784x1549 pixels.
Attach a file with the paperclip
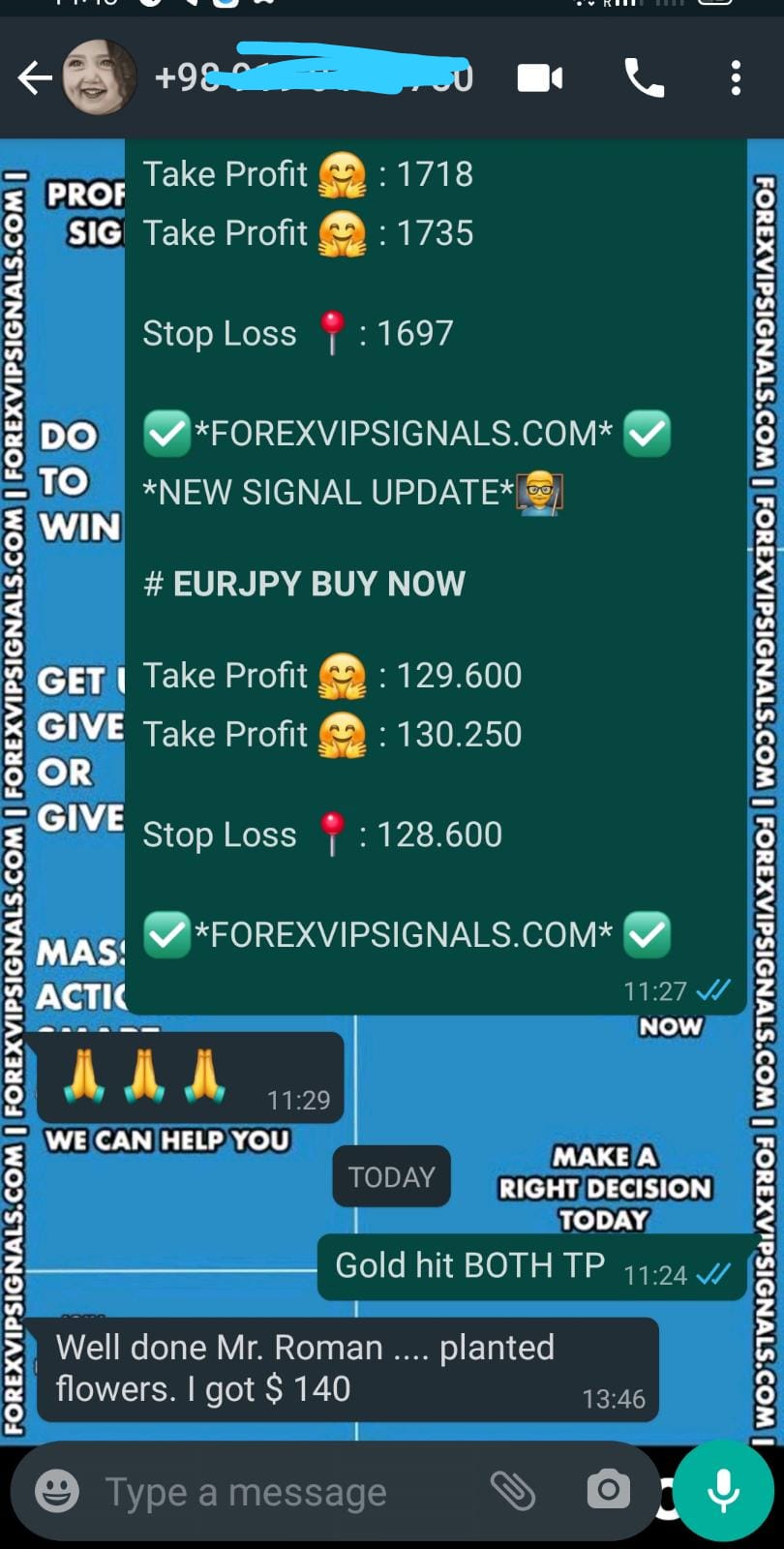click(512, 1491)
